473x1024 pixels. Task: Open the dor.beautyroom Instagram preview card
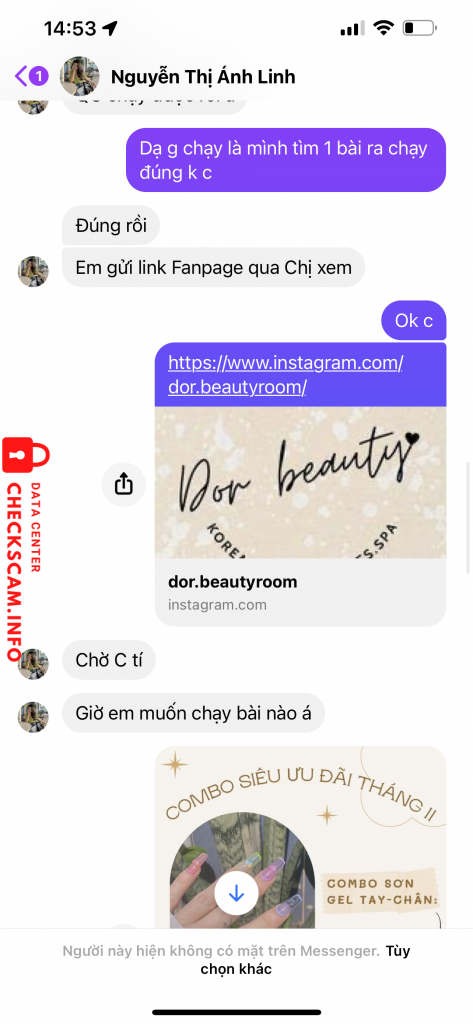(x=301, y=517)
